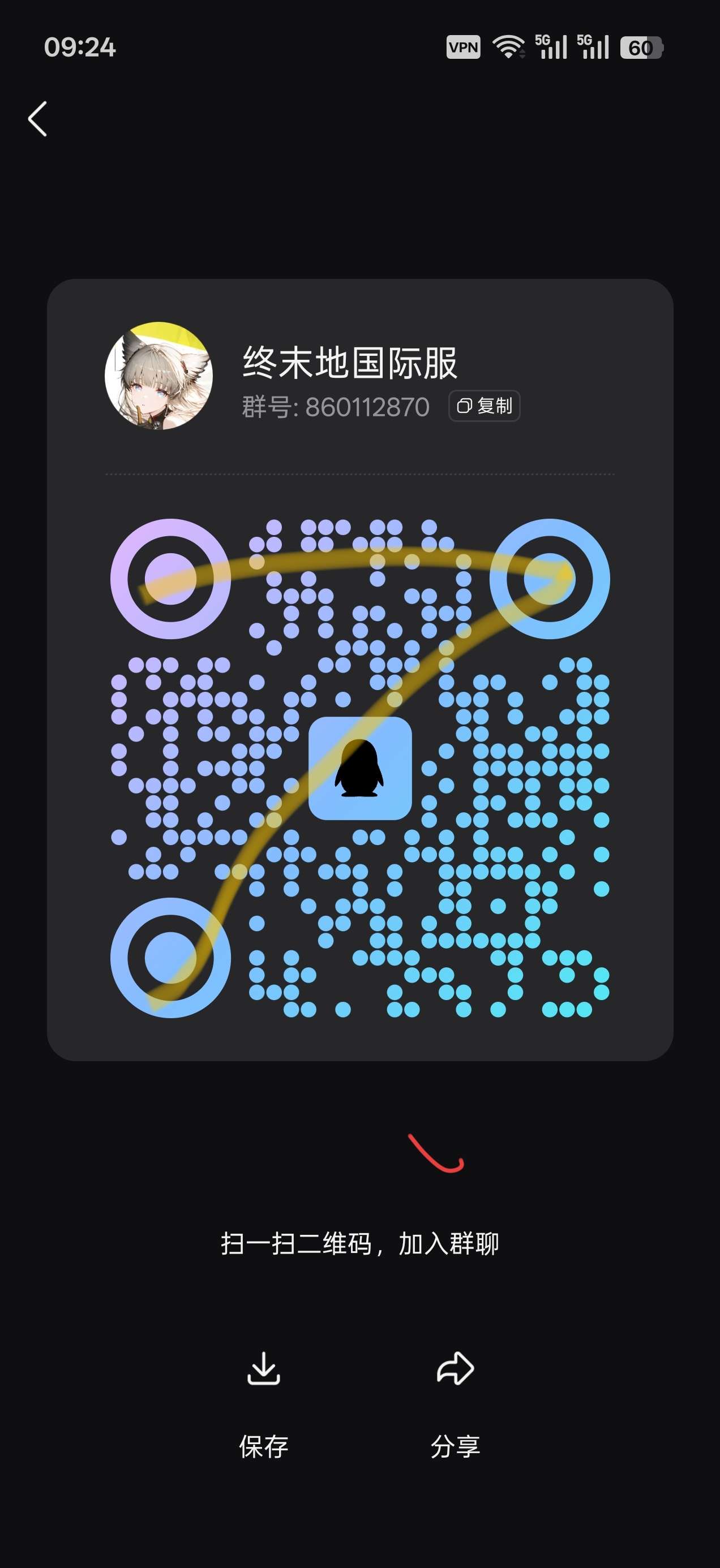Copy the group number 860112870

pos(483,406)
